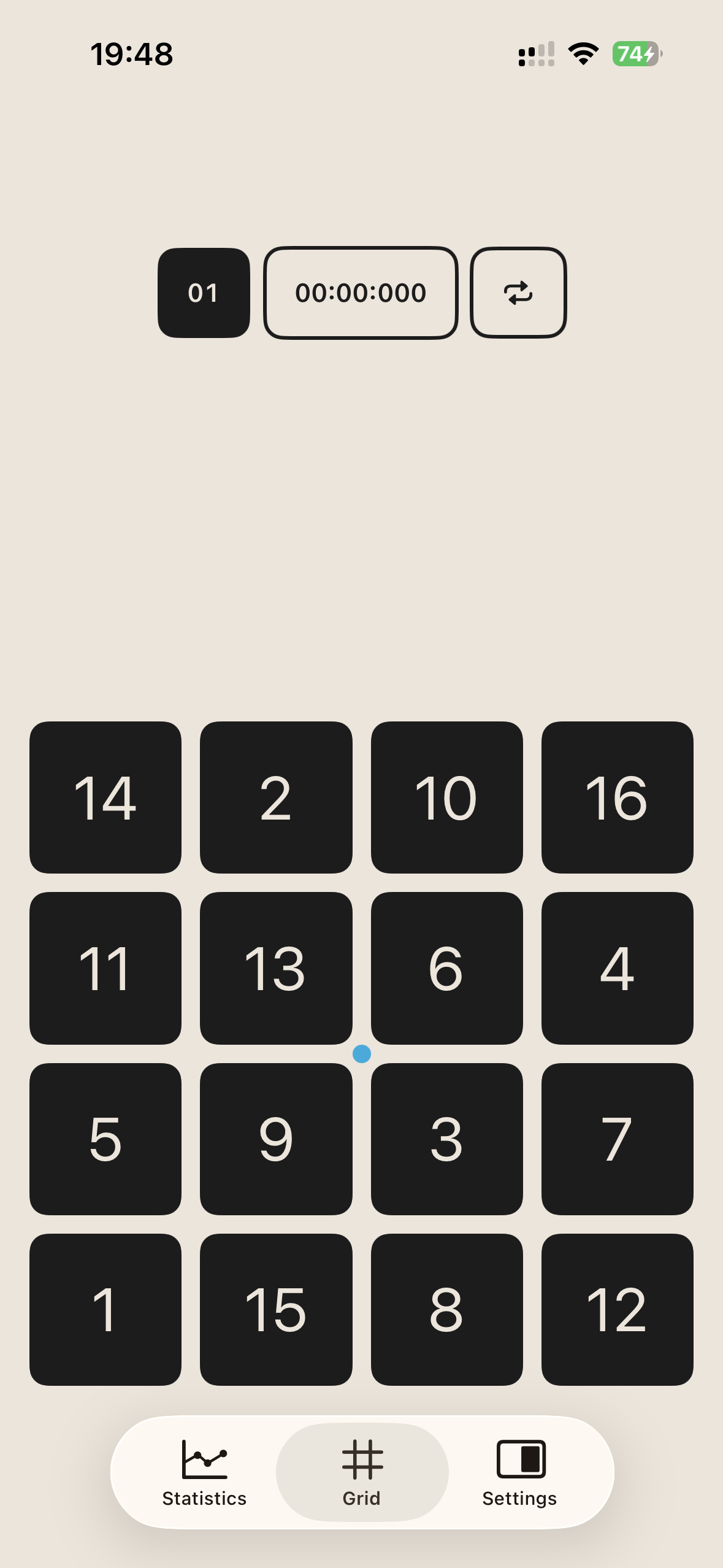
Task: Tap the blue dot at grid center
Action: [361, 1053]
